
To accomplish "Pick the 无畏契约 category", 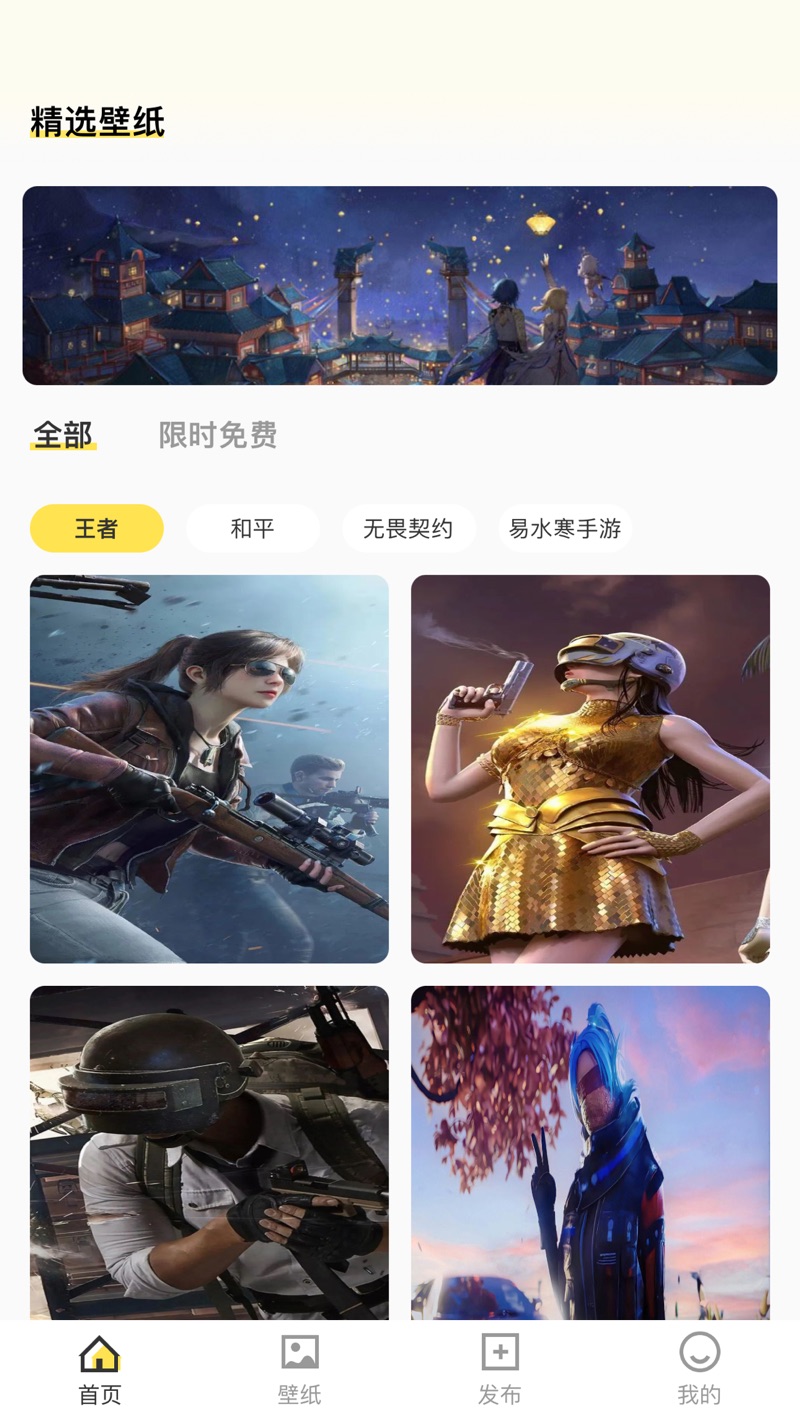I will pos(409,529).
